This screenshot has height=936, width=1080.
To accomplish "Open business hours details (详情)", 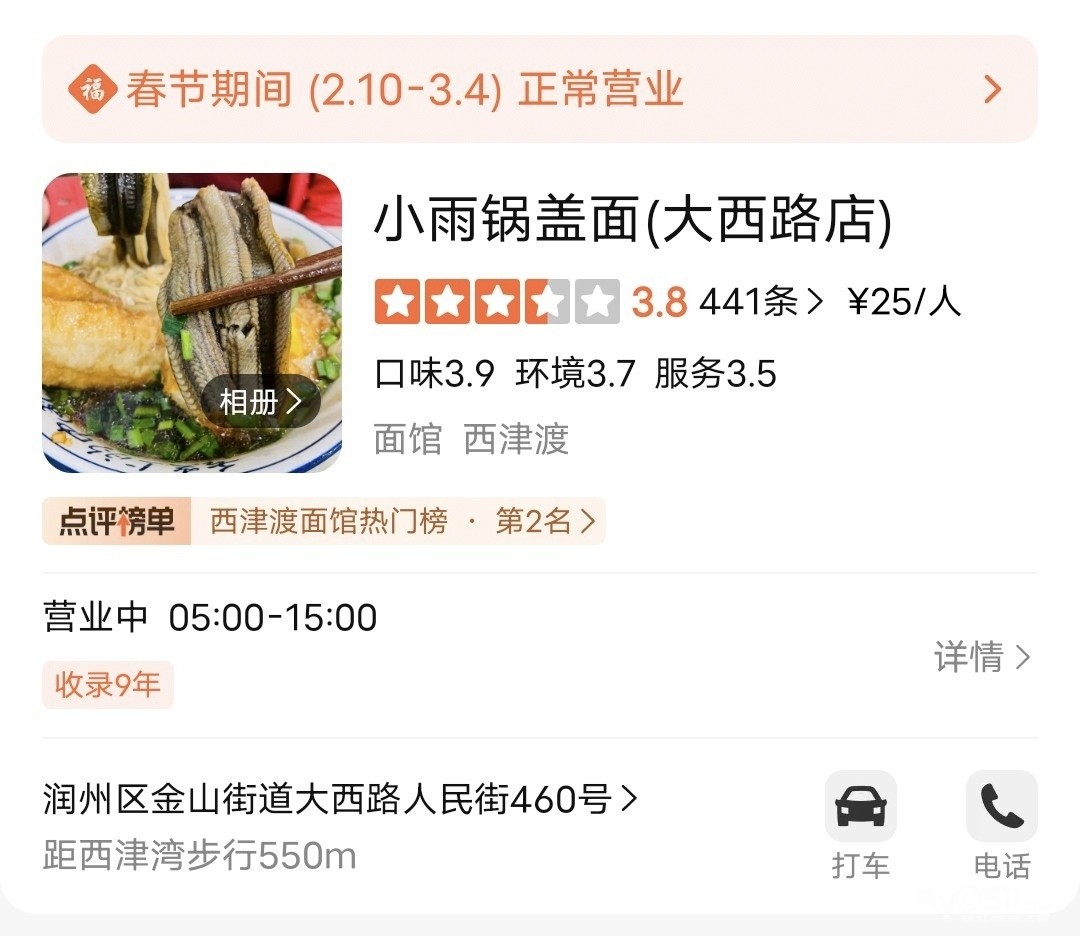I will point(981,657).
